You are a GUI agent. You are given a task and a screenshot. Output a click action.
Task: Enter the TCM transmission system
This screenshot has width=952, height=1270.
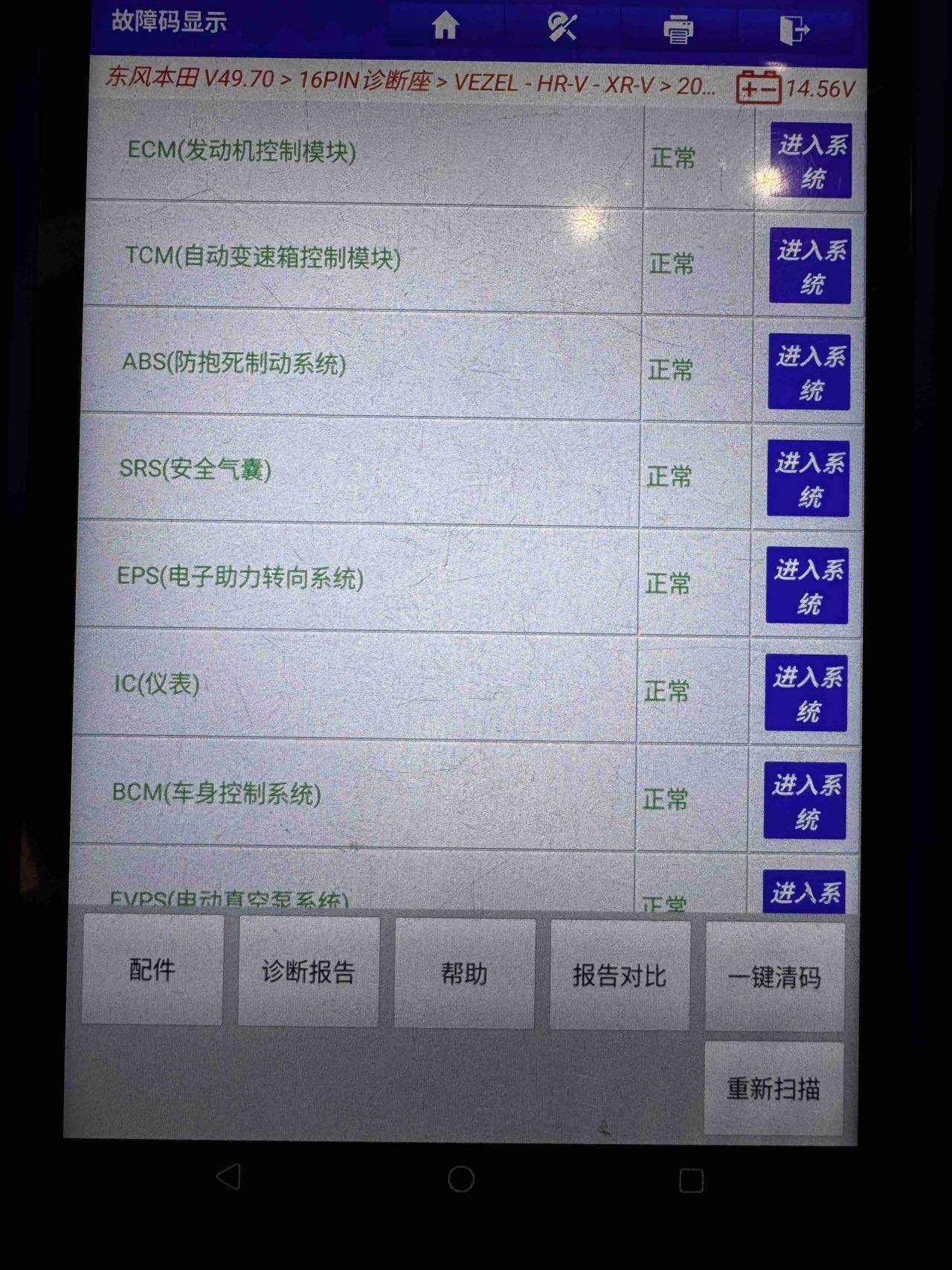[810, 266]
